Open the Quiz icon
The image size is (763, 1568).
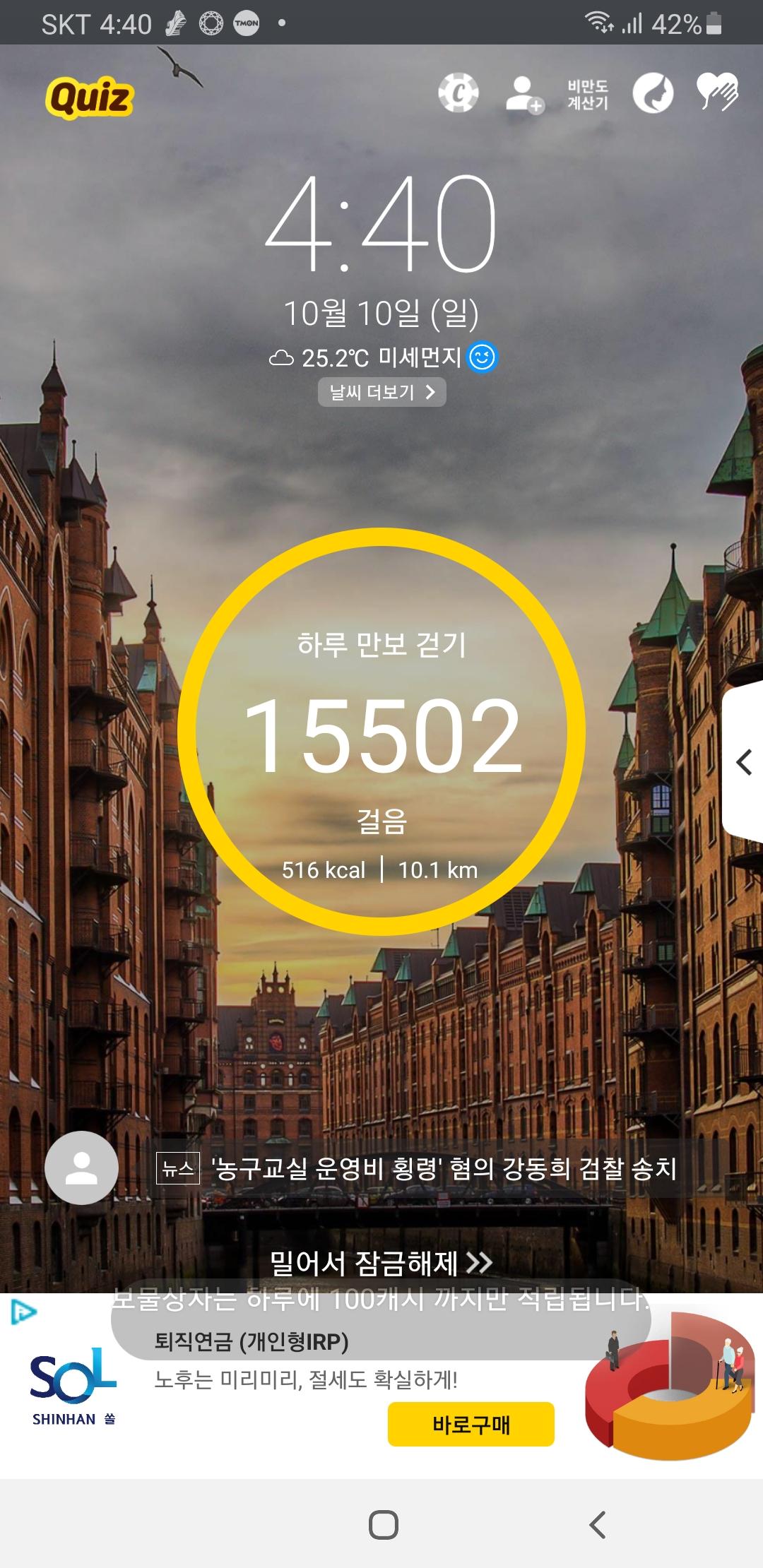[x=90, y=97]
